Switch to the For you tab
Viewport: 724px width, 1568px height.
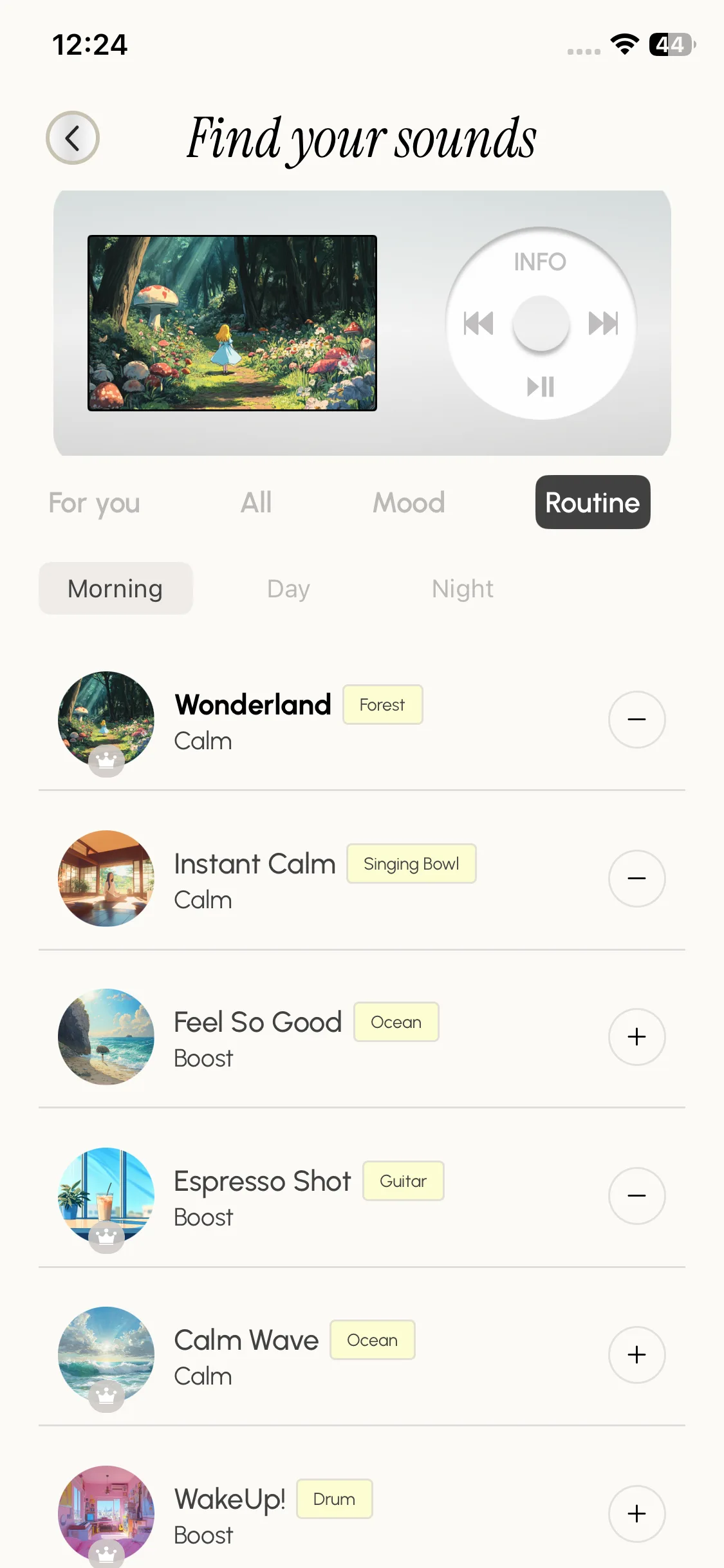95,503
